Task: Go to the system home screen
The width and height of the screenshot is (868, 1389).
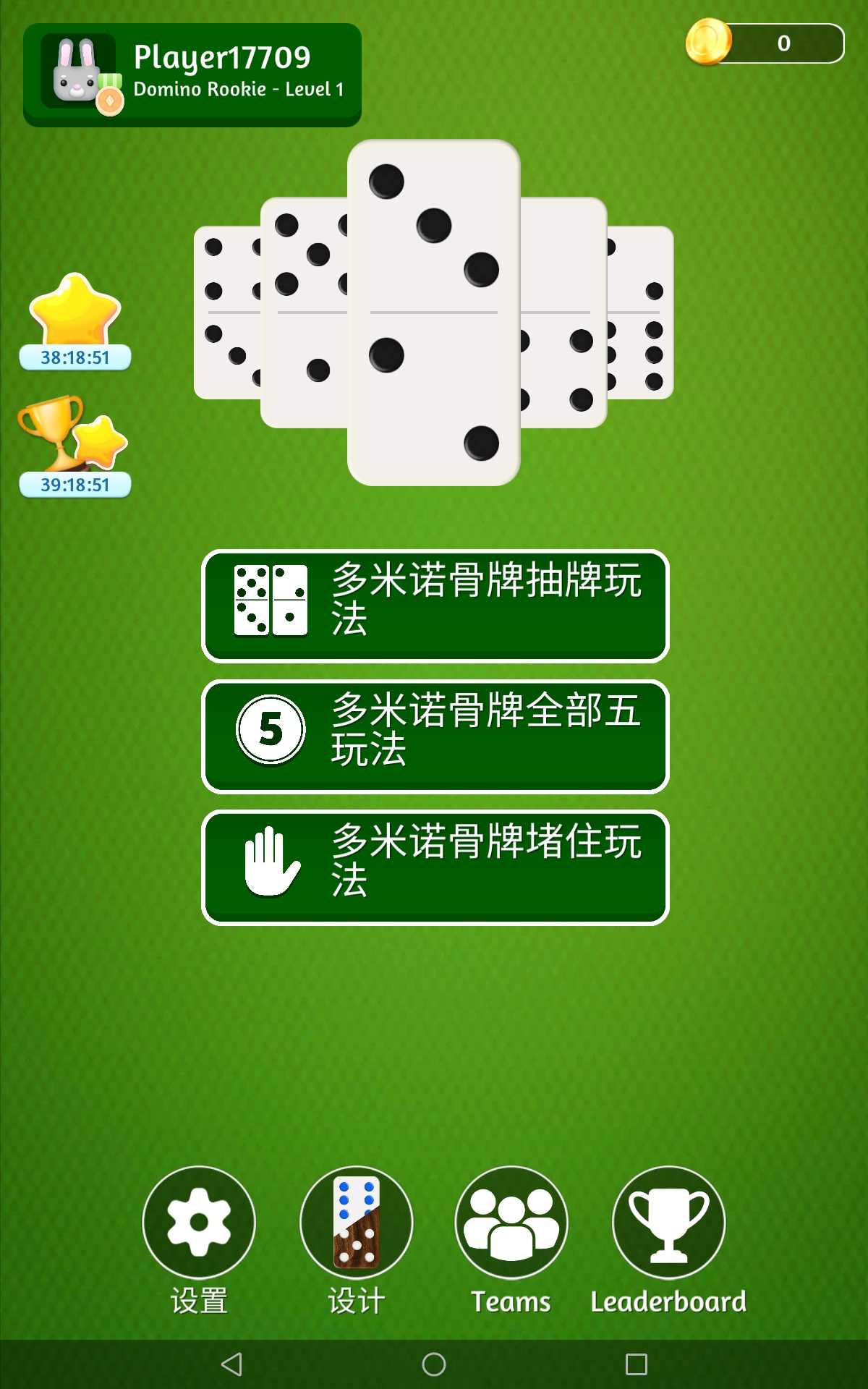Action: pyautogui.click(x=434, y=1364)
